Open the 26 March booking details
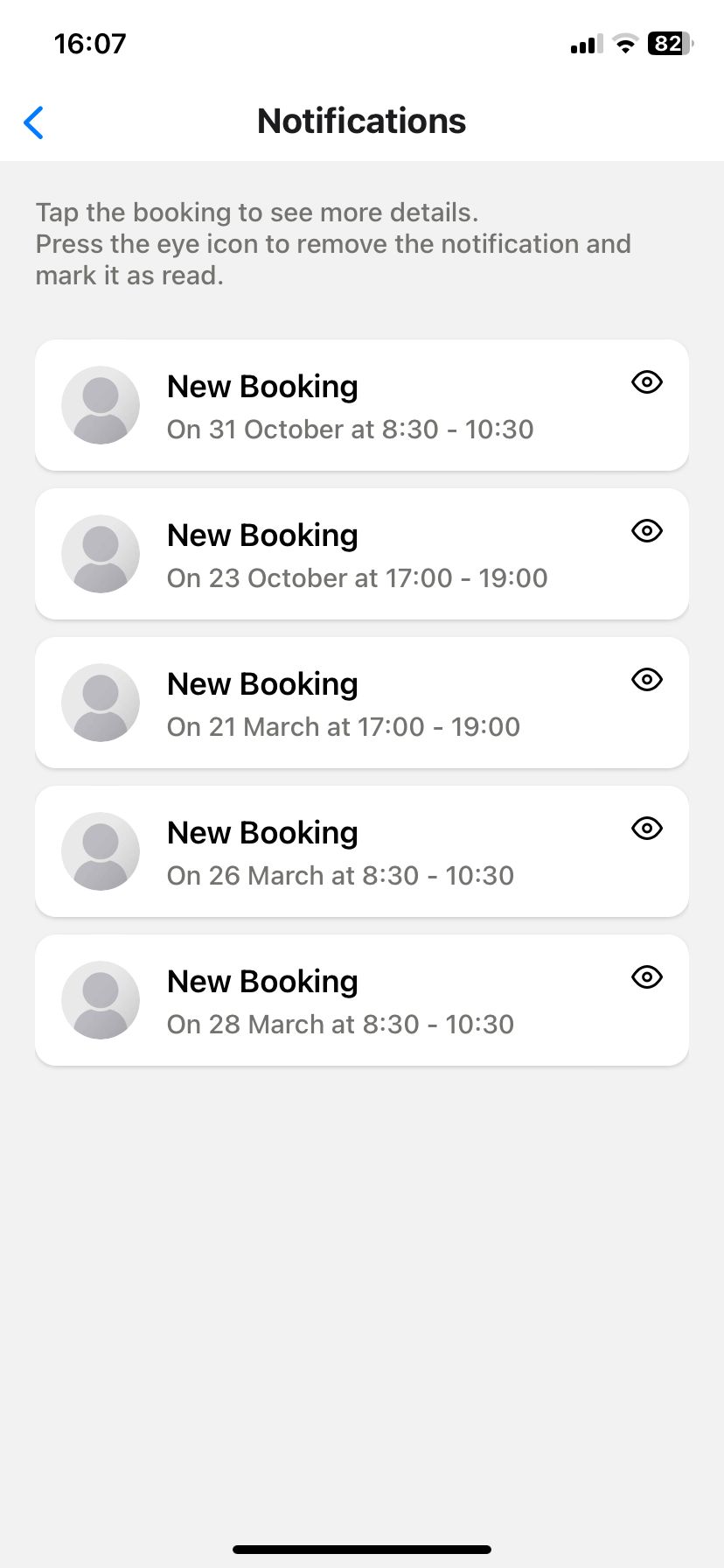This screenshot has height=1568, width=724. 350,853
